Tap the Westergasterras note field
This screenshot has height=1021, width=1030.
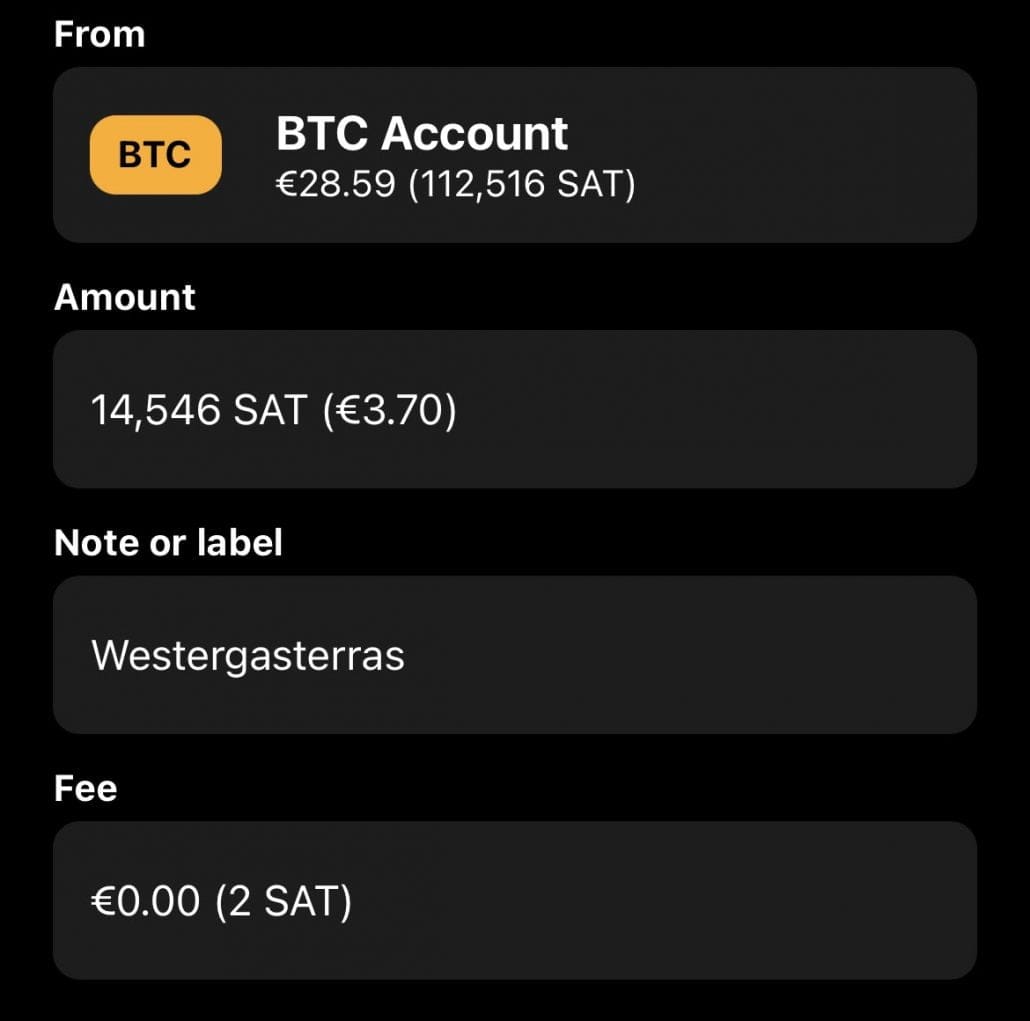coord(514,655)
